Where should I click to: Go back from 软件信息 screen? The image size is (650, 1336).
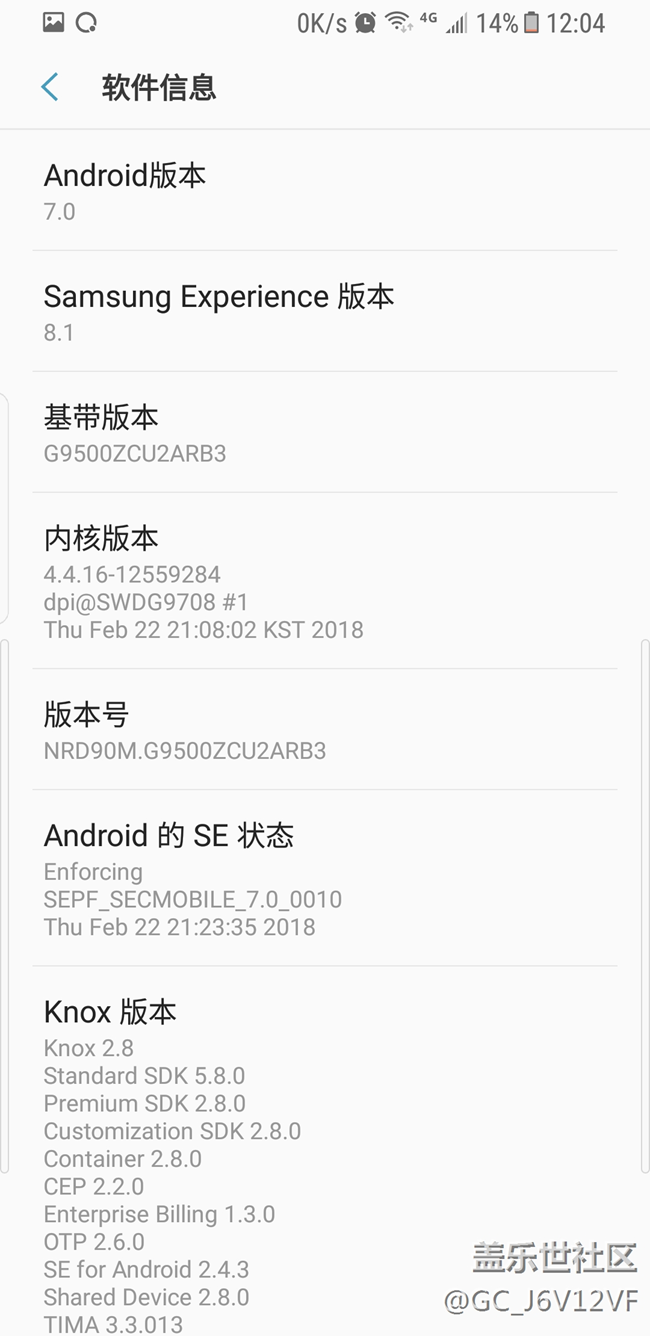50,87
